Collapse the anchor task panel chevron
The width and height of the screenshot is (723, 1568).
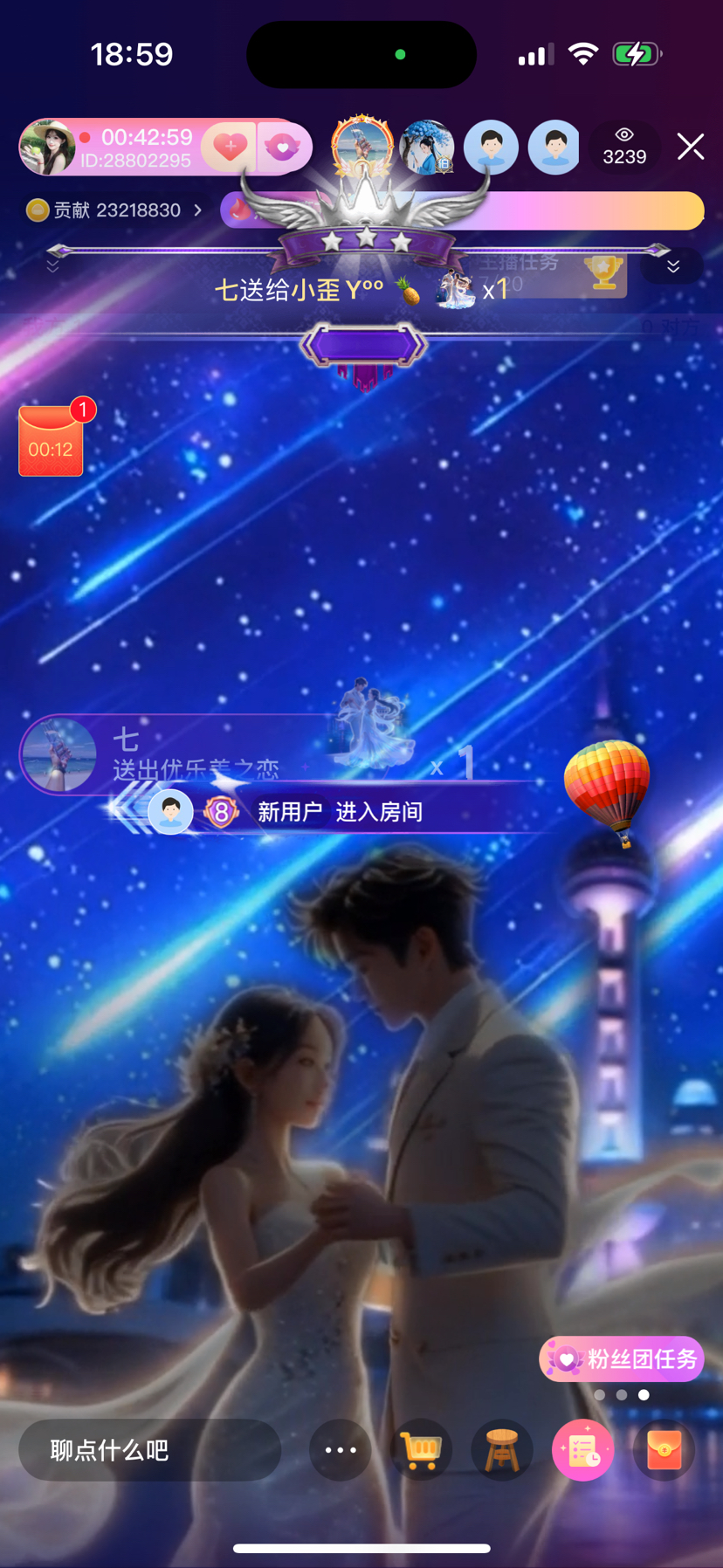tap(672, 266)
